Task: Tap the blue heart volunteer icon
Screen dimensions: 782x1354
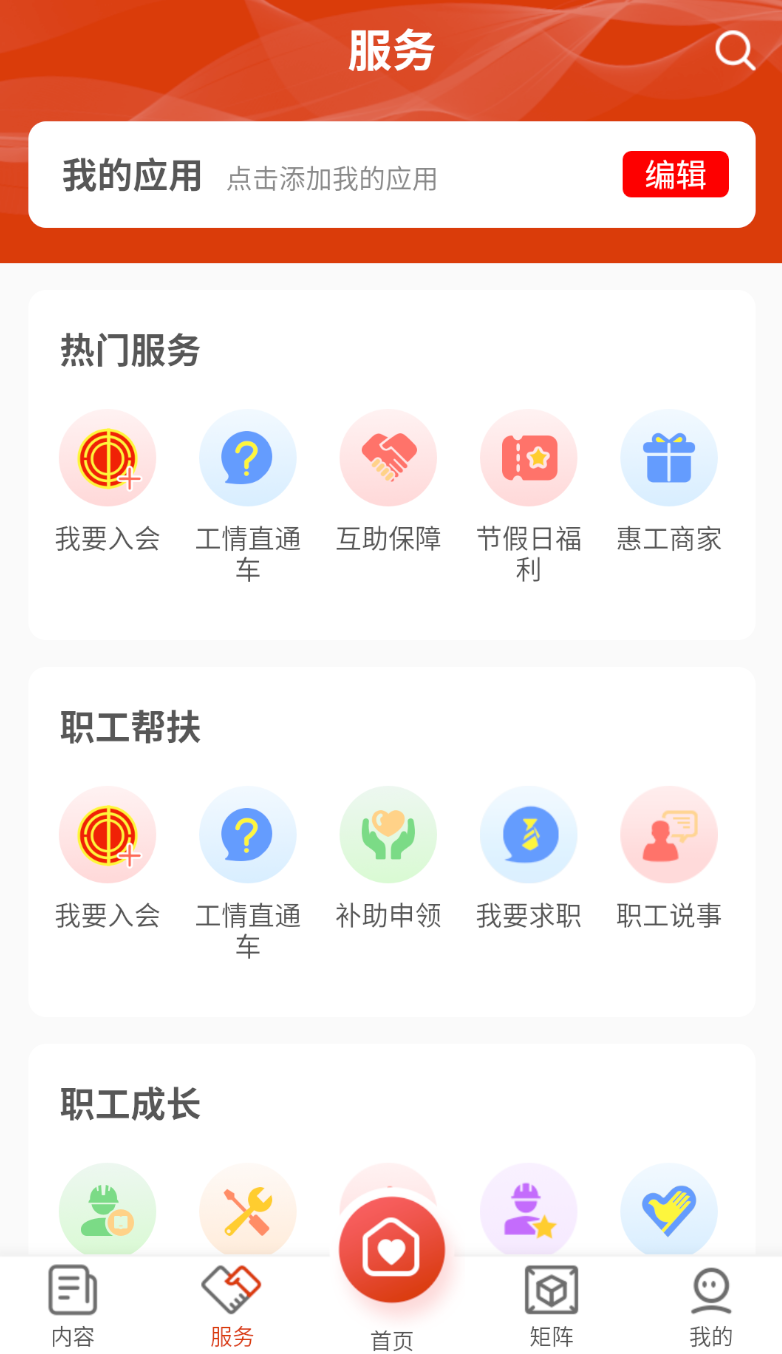Action: pos(668,1210)
